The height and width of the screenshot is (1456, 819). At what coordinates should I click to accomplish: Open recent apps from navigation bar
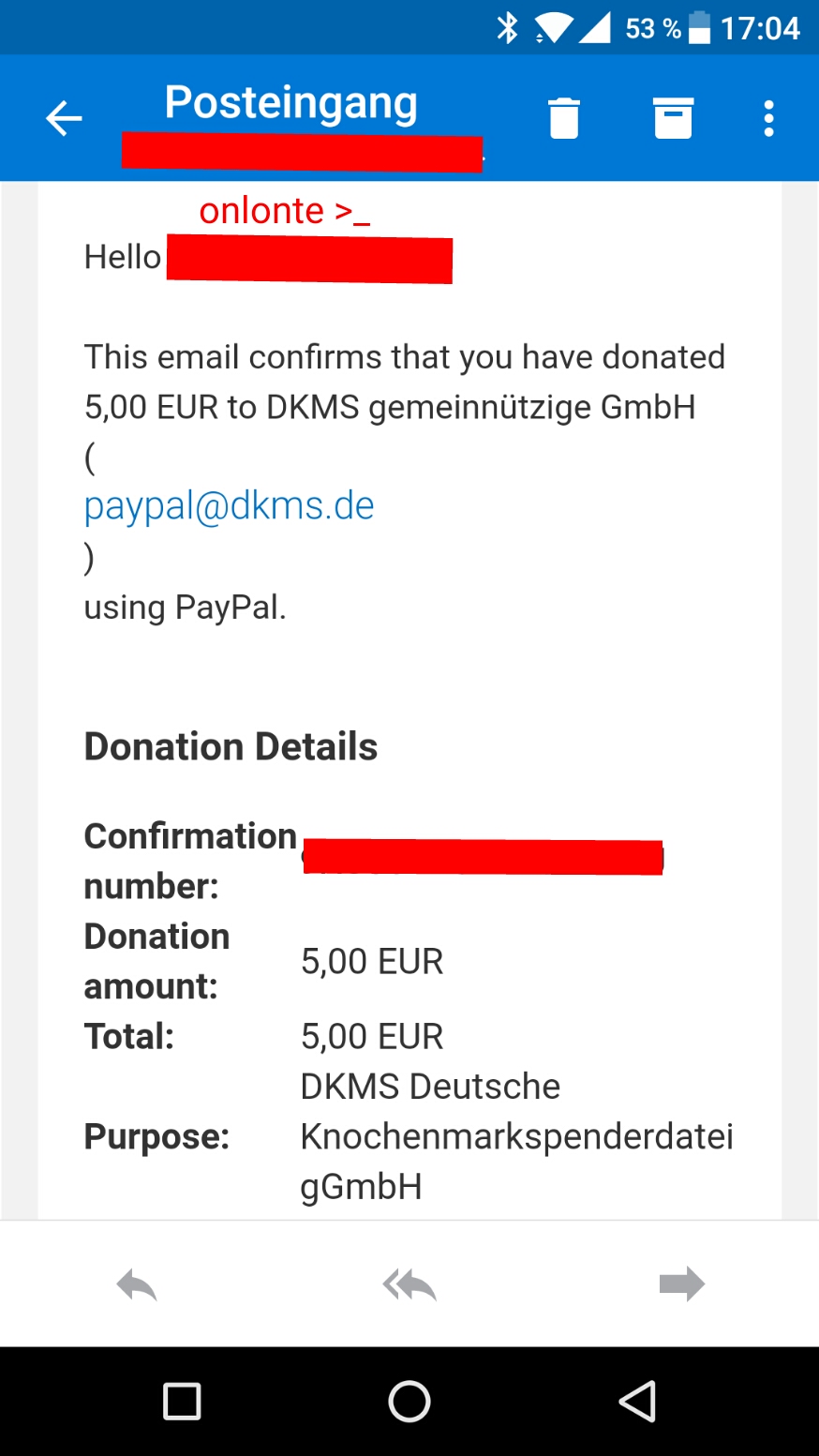182,1402
